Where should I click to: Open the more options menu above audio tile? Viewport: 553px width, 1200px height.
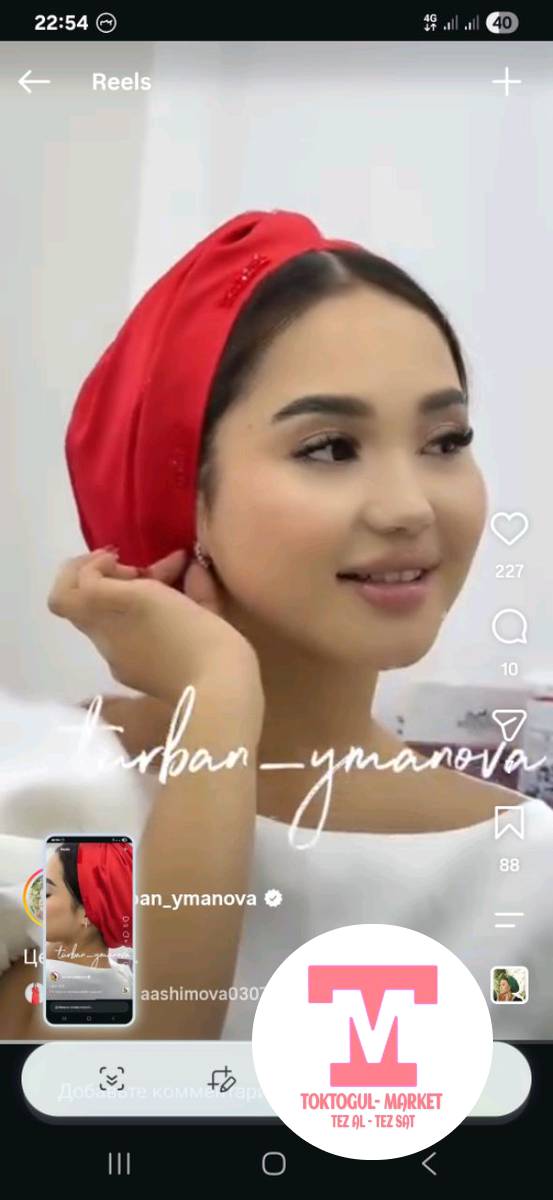click(x=509, y=919)
